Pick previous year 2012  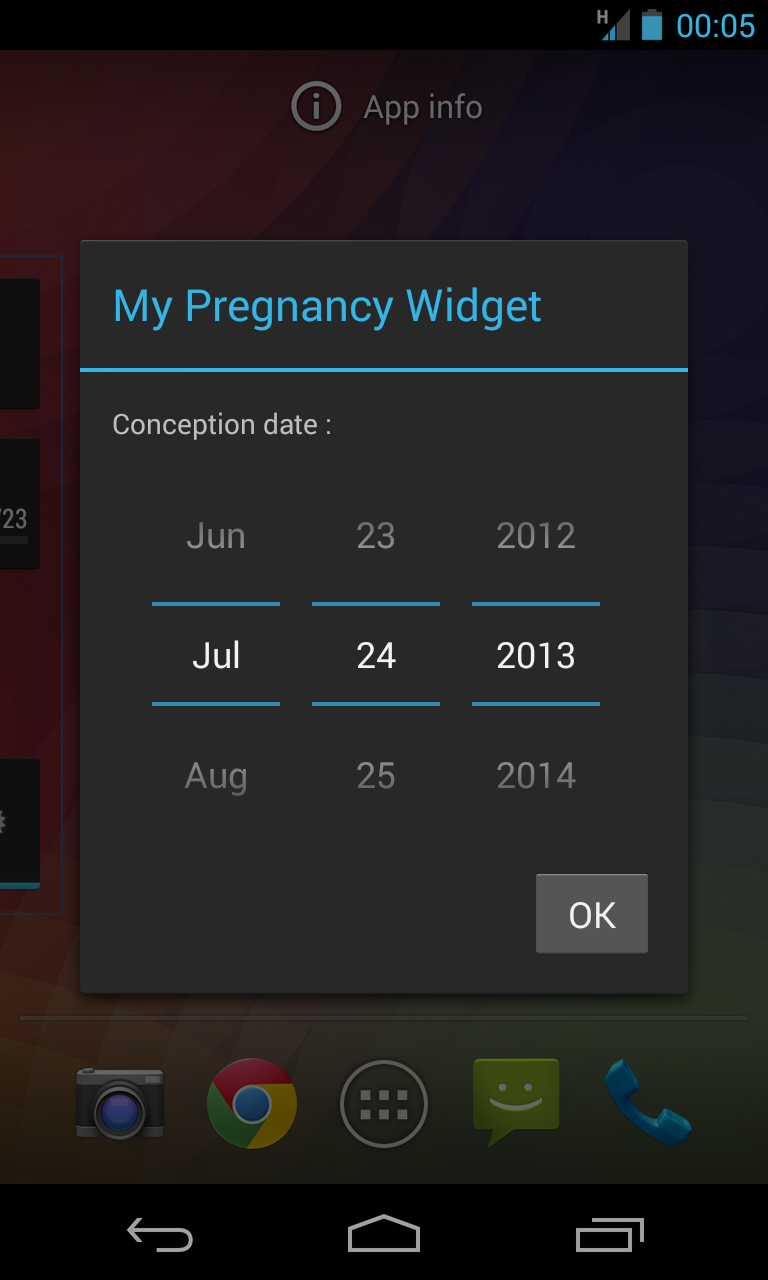[x=536, y=536]
